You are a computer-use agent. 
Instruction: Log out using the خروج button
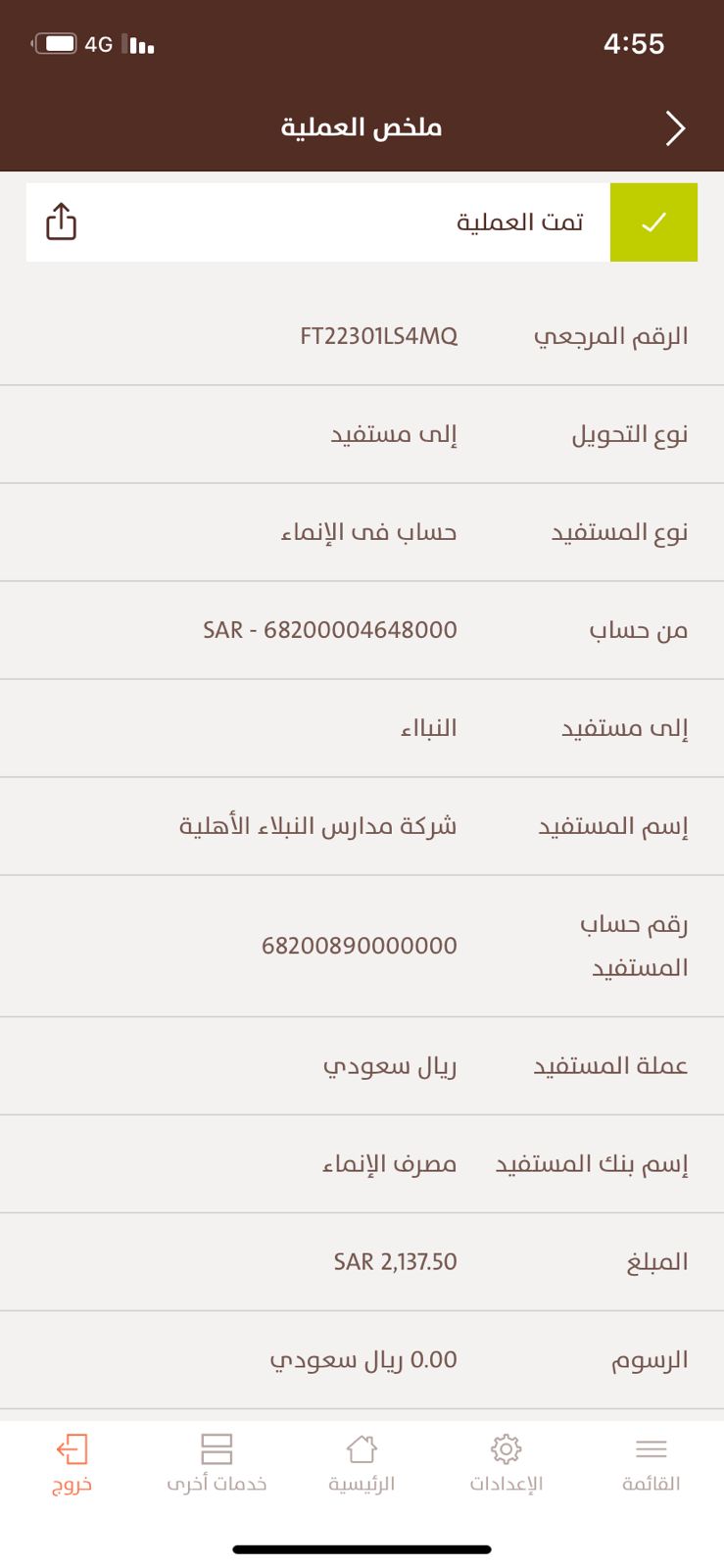pyautogui.click(x=72, y=1464)
